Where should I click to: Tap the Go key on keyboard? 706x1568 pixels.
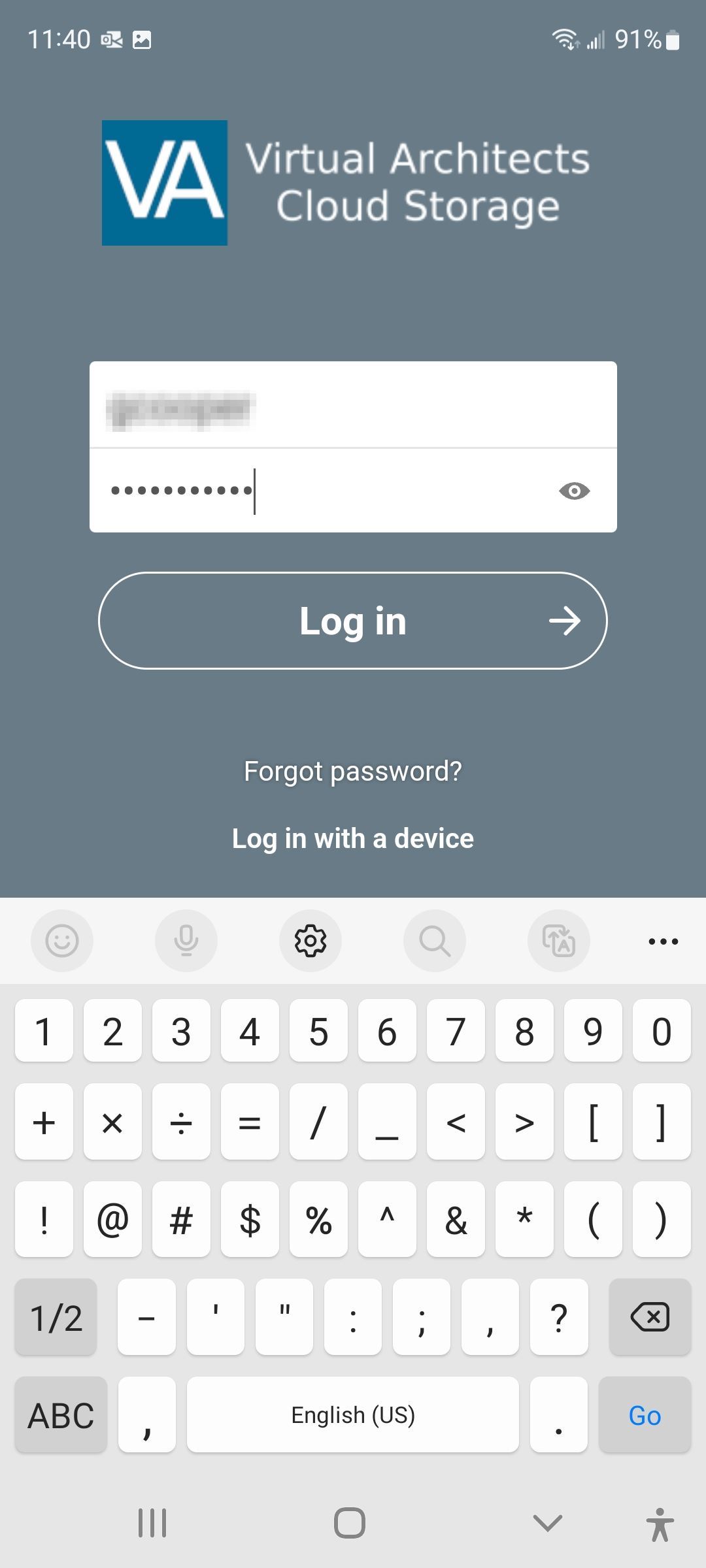coord(645,1415)
